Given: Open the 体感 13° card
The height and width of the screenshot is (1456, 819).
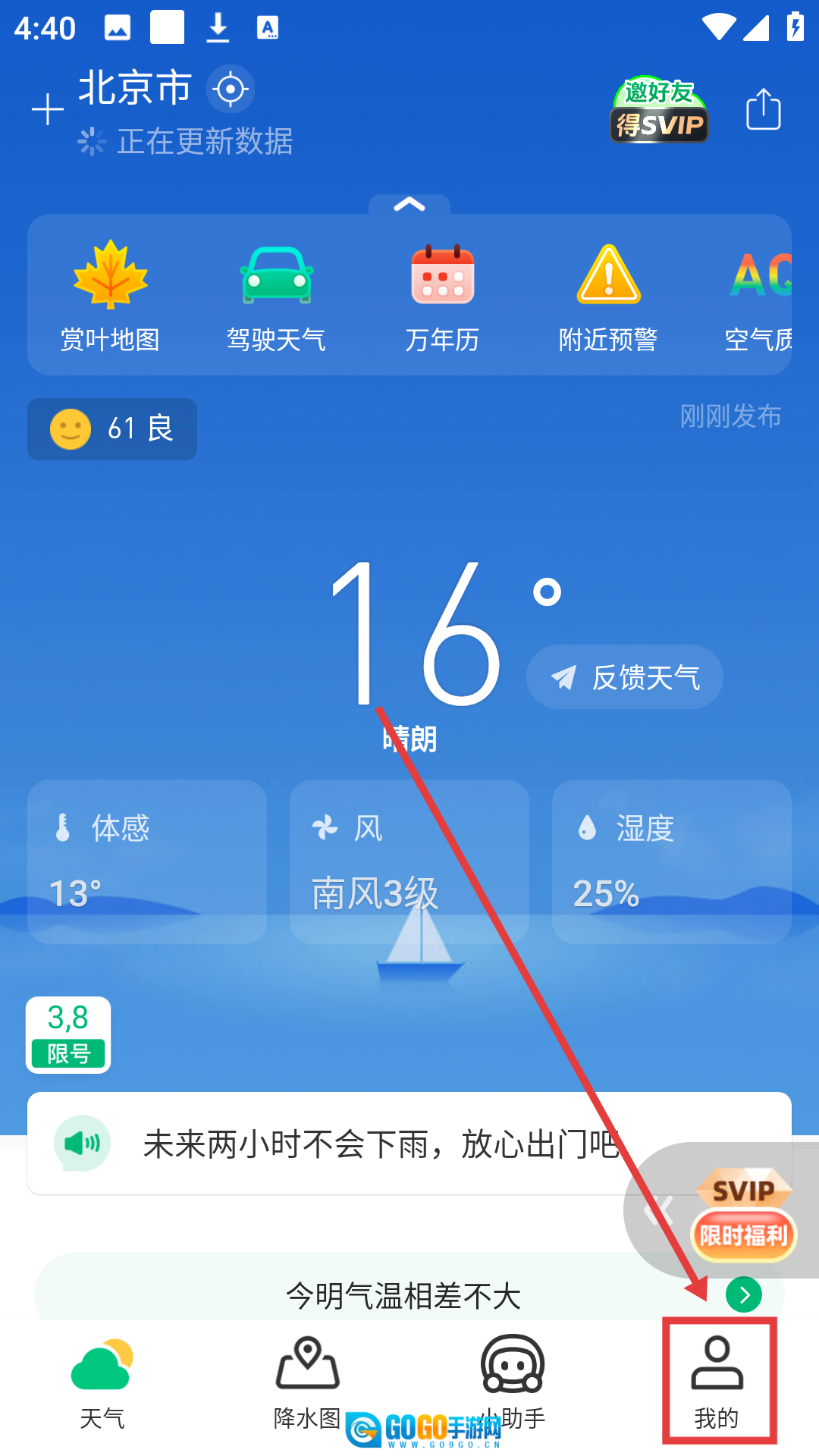Looking at the screenshot, I should click(147, 861).
